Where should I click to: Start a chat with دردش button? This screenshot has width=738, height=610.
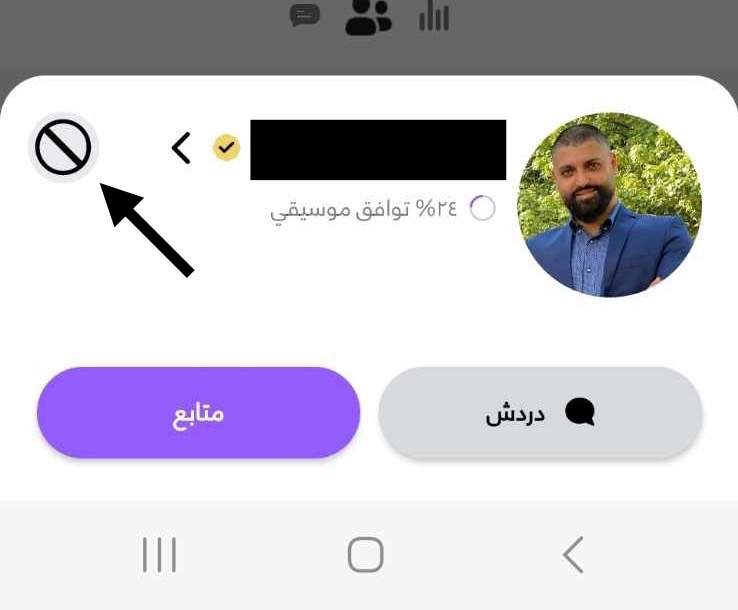point(540,413)
